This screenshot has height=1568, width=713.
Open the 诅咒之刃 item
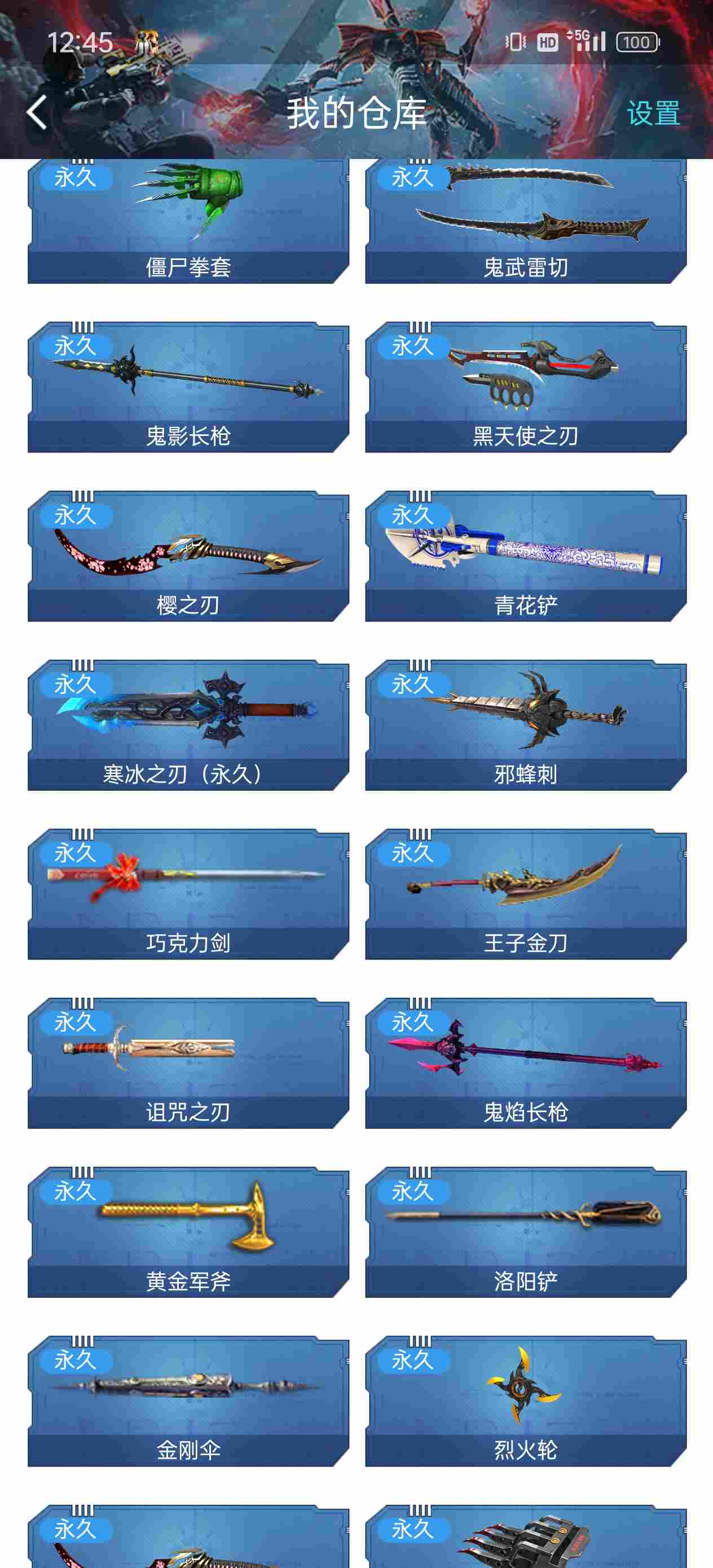[188, 1063]
